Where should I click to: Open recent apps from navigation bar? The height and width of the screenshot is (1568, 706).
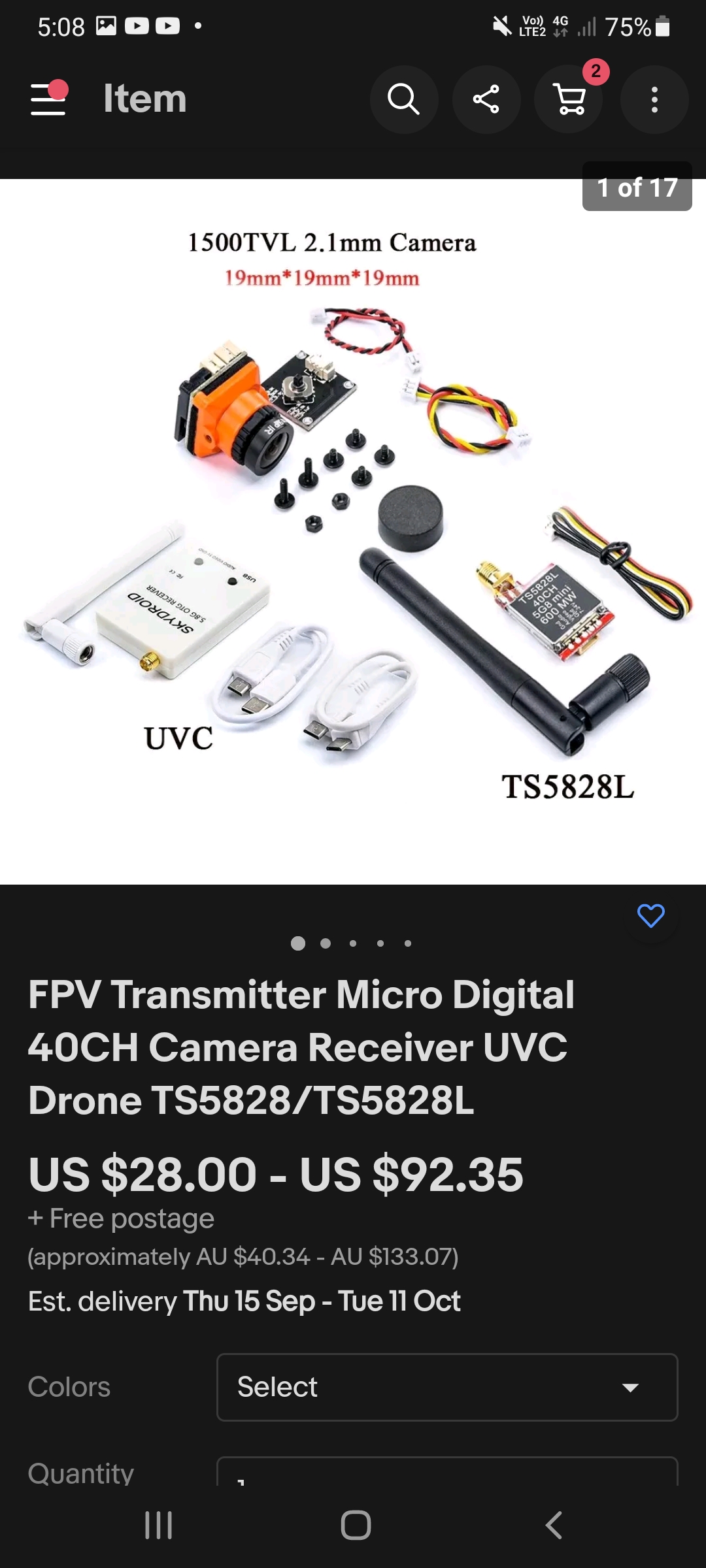pyautogui.click(x=158, y=1525)
